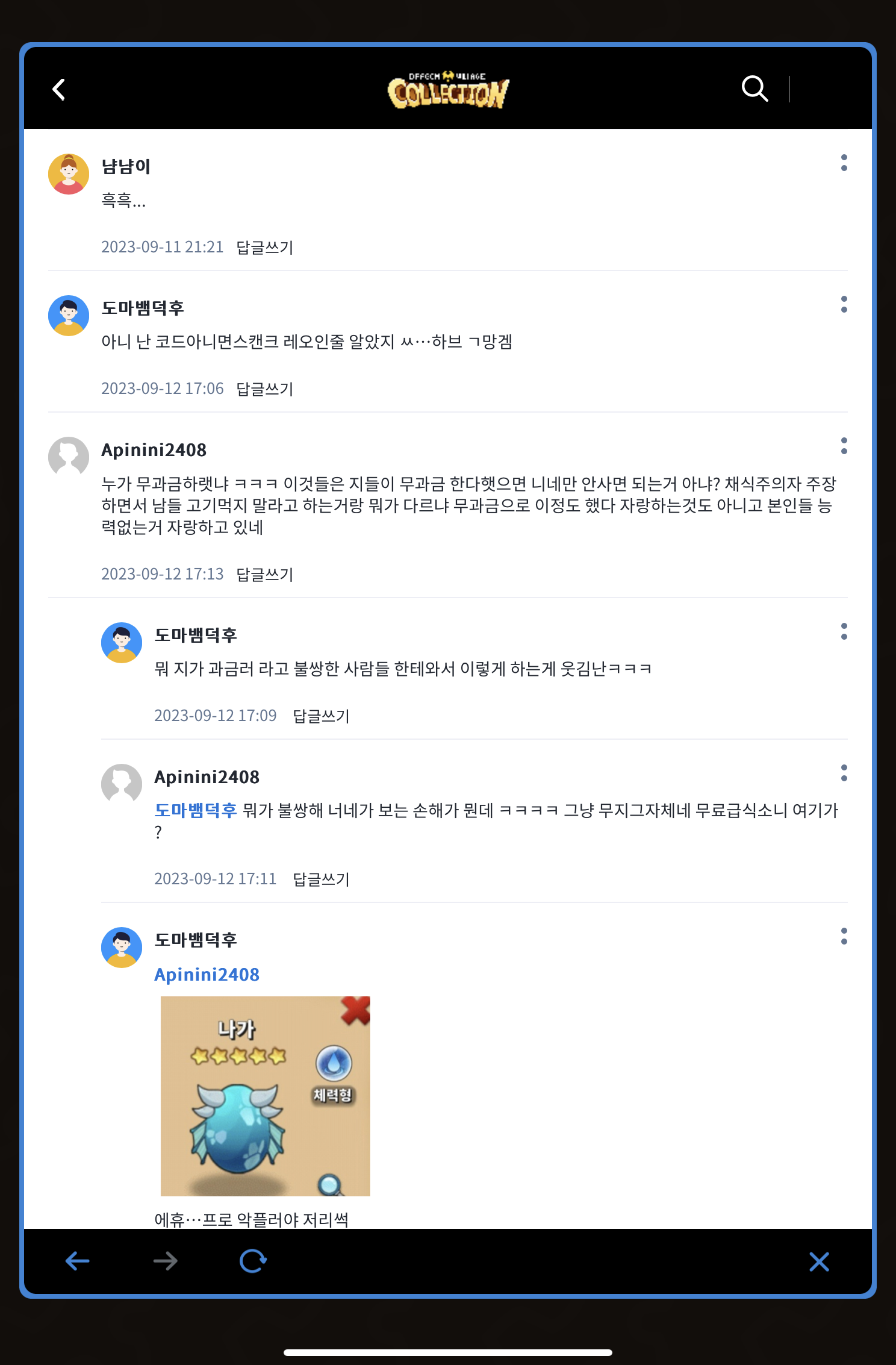The width and height of the screenshot is (896, 1365).
Task: Reply to Apinini2408's 17:11 comment
Action: (x=321, y=879)
